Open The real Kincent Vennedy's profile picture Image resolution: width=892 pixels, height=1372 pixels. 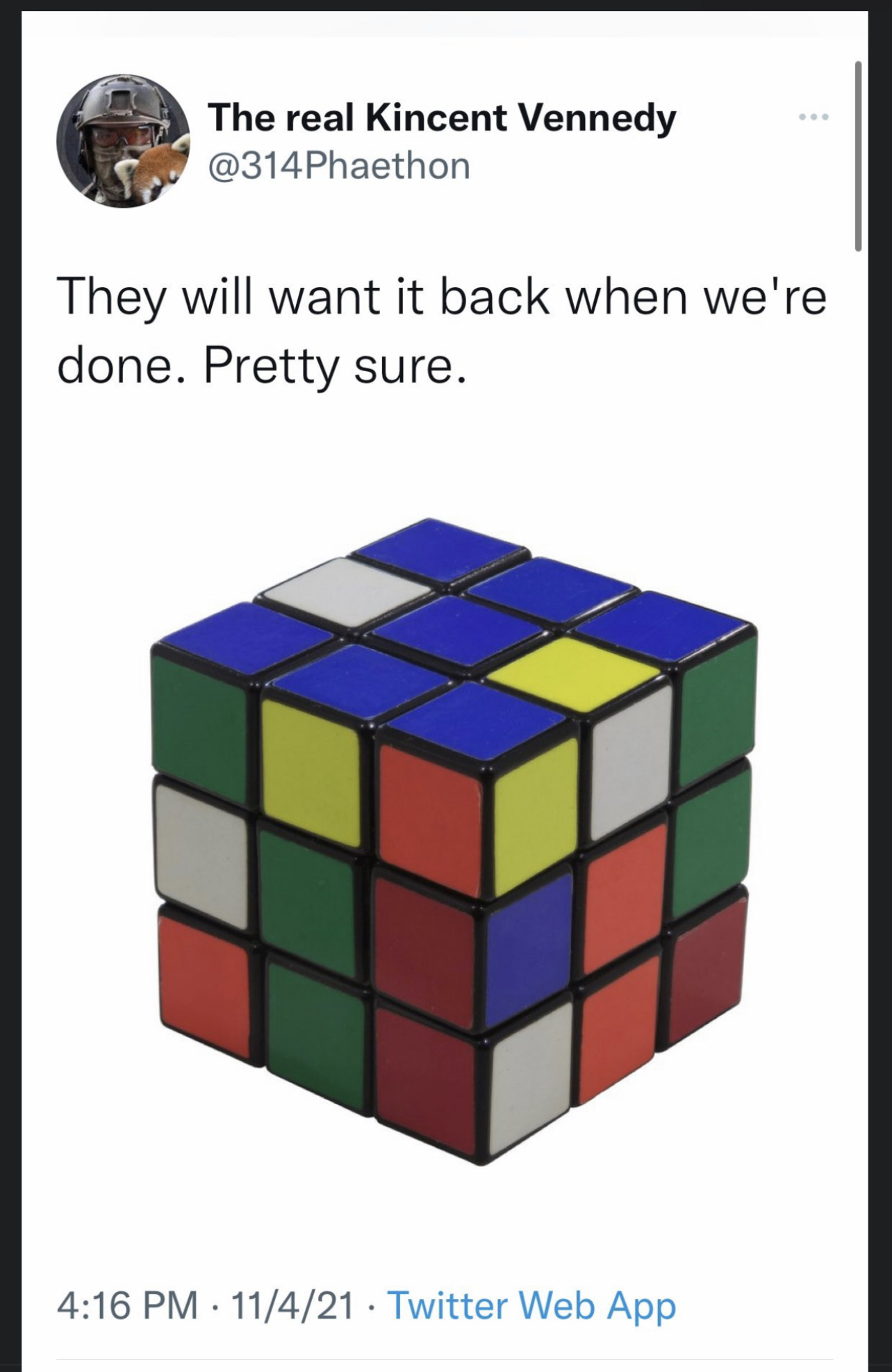coord(124,140)
